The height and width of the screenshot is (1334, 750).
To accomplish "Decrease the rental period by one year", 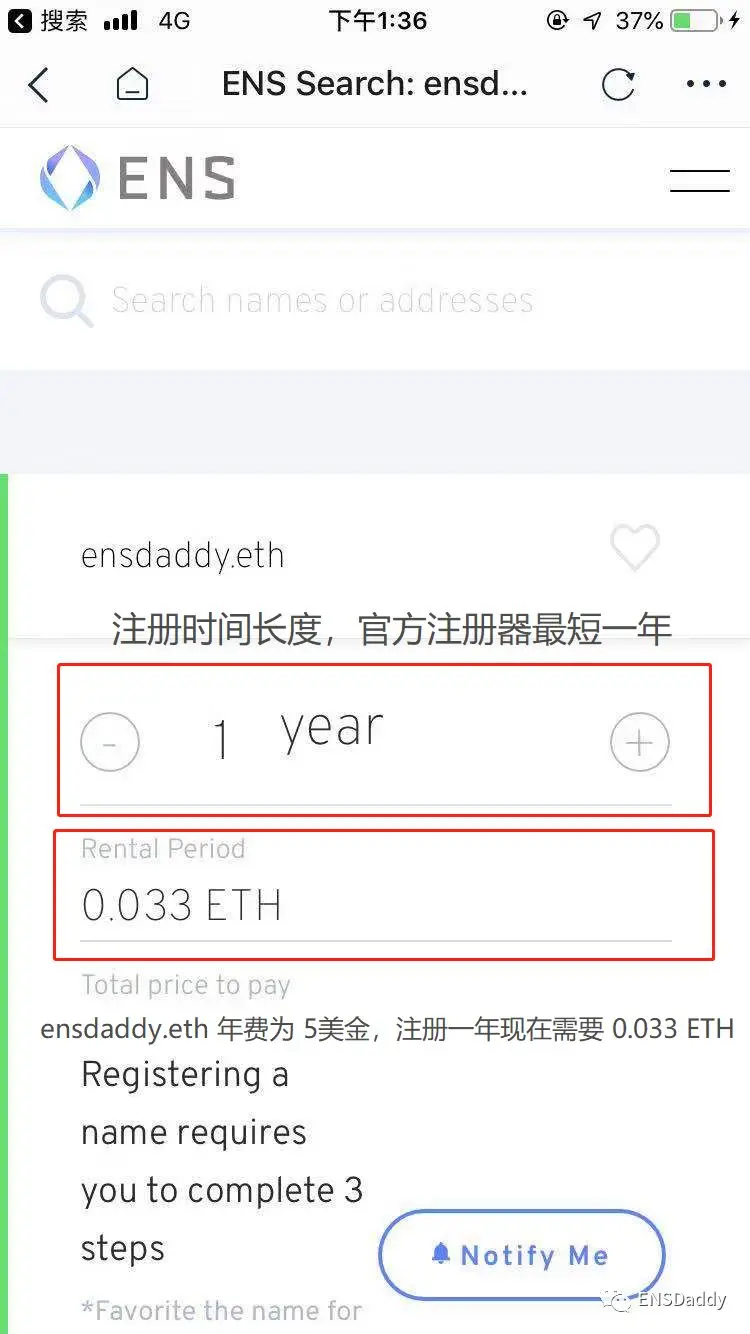I will (x=110, y=743).
